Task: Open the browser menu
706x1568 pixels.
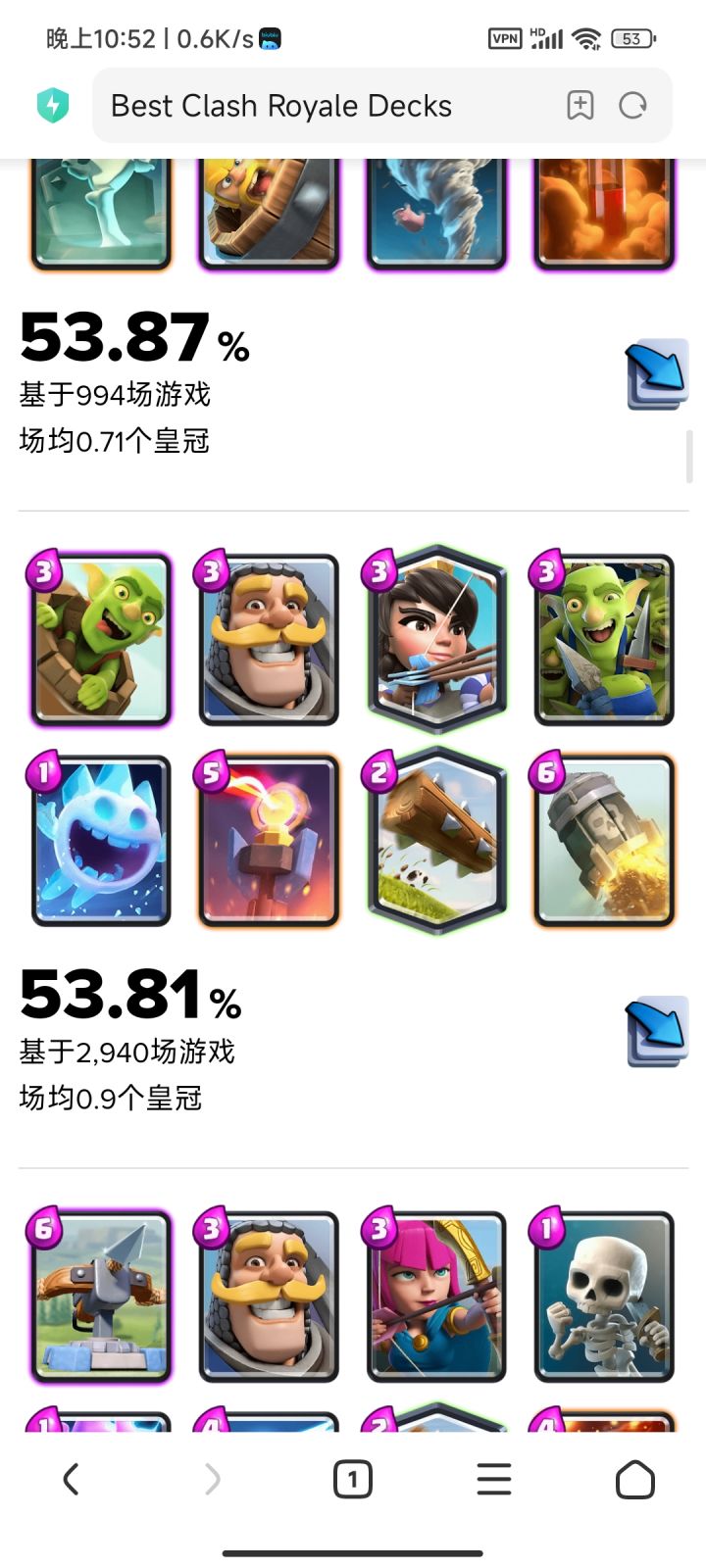Action: (494, 1479)
